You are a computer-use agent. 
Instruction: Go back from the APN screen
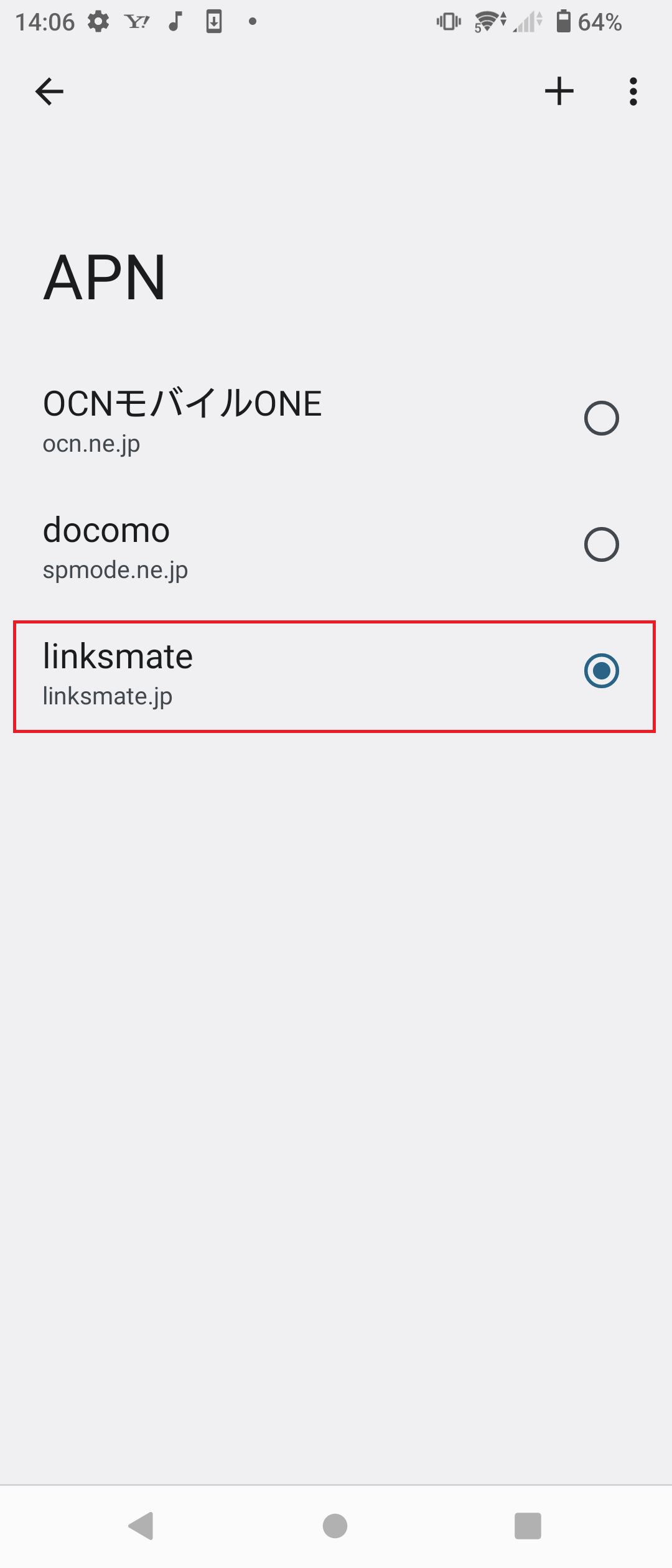[x=49, y=92]
